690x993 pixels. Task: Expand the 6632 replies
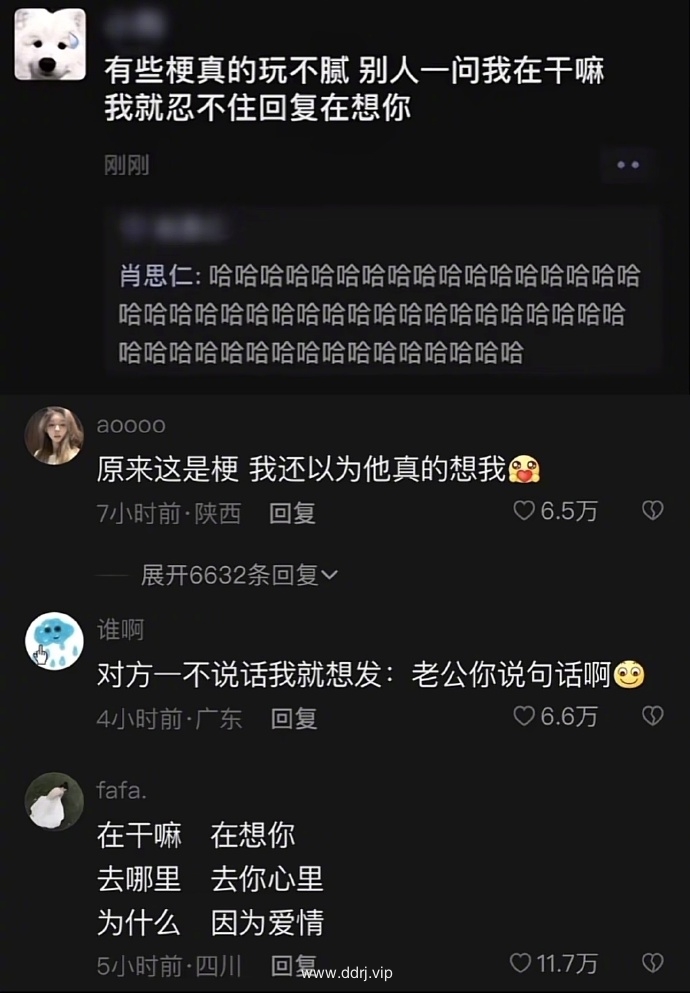click(x=239, y=575)
